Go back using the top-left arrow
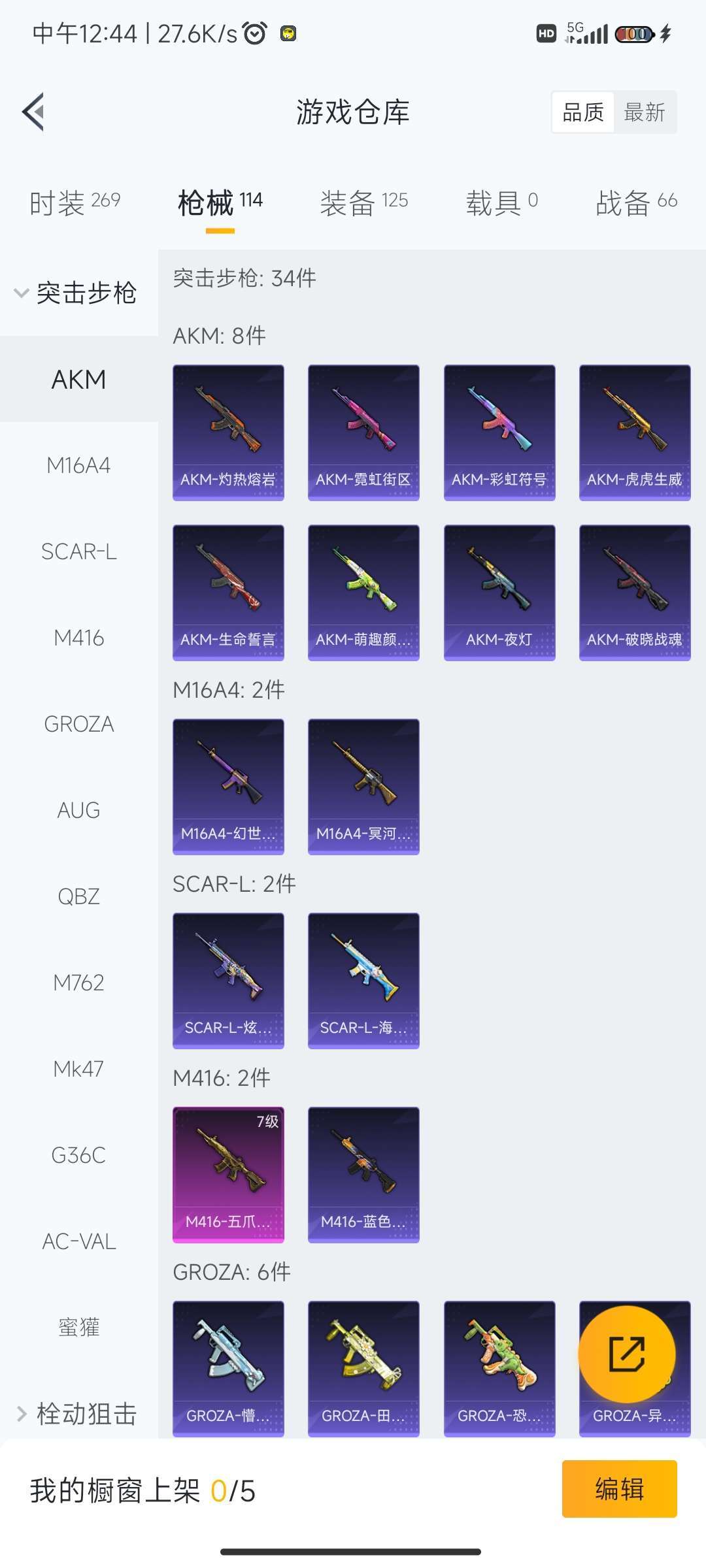This screenshot has width=706, height=1568. pyautogui.click(x=34, y=112)
